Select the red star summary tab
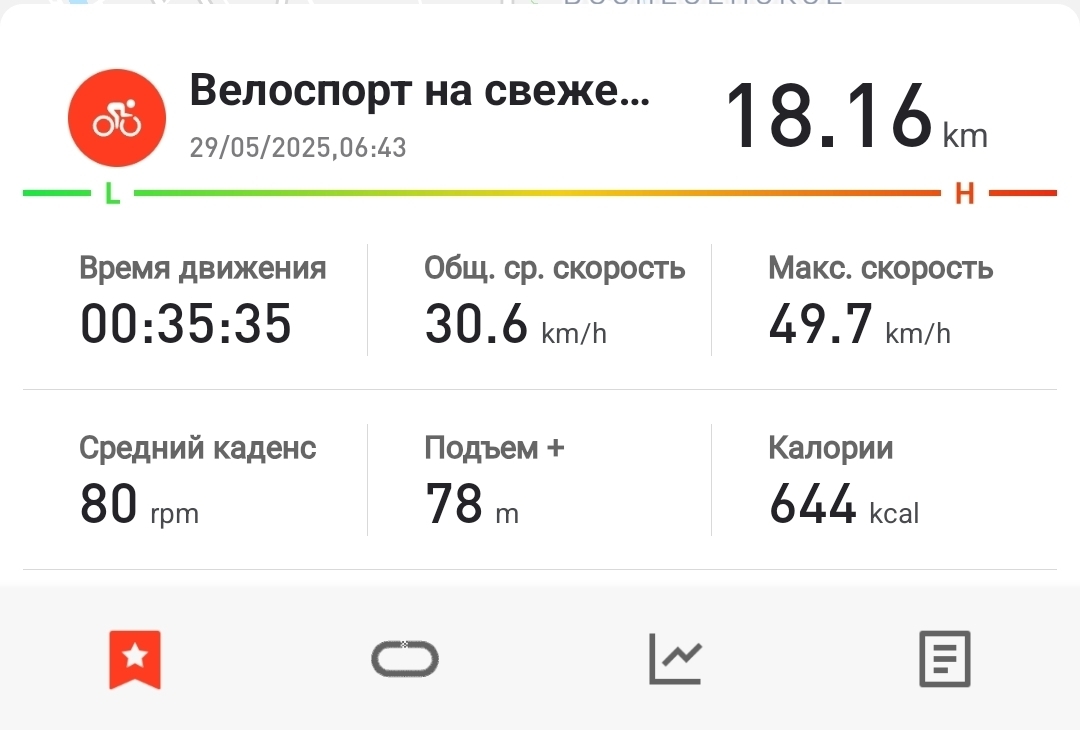Screen dimensions: 1080x730 pyautogui.click(x=135, y=659)
